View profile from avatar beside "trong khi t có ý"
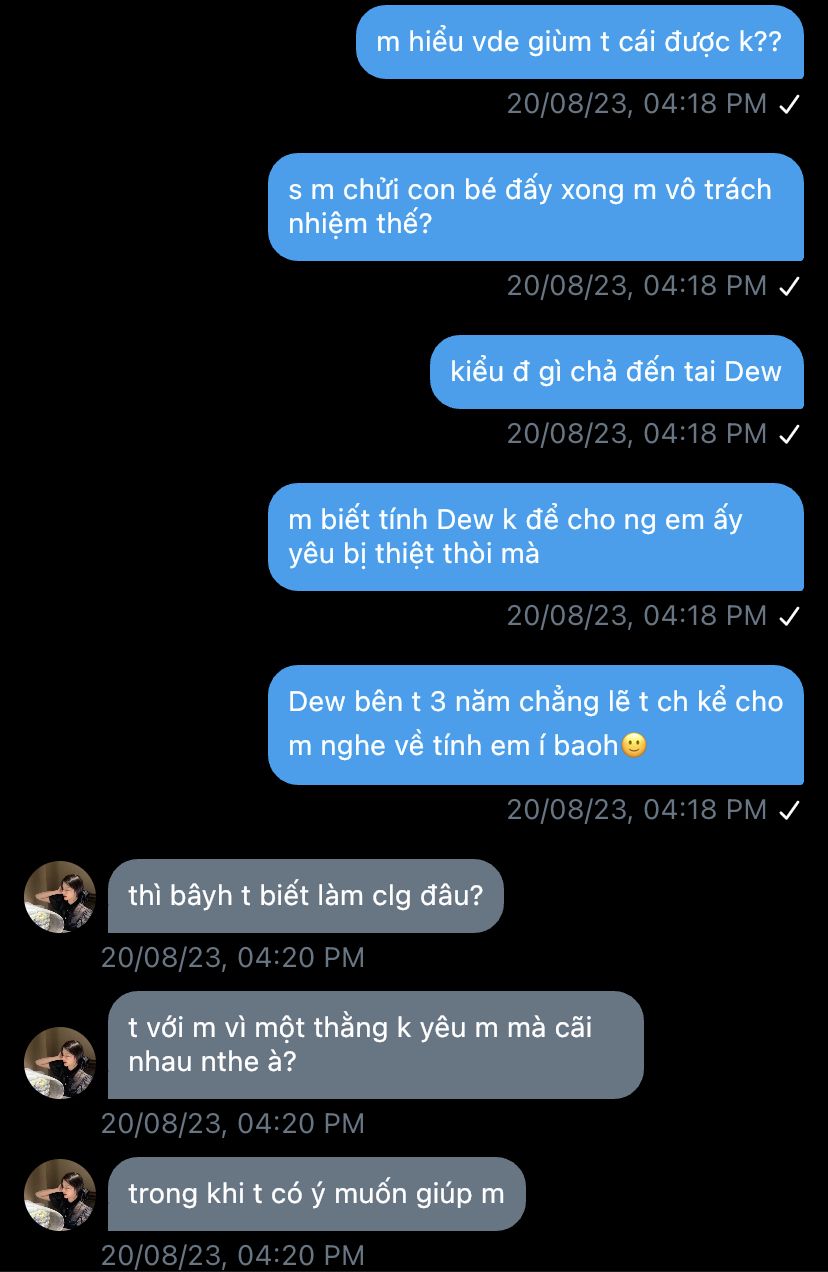The image size is (828, 1272). tap(60, 1195)
